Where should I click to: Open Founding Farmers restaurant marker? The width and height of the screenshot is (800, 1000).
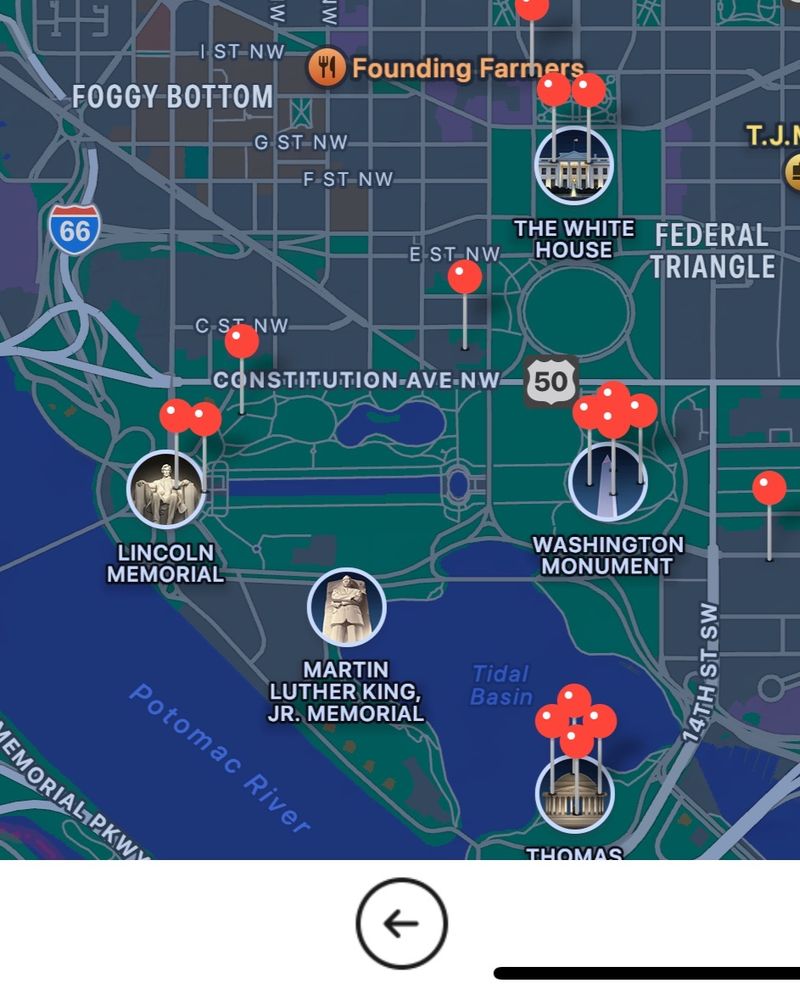pos(327,66)
